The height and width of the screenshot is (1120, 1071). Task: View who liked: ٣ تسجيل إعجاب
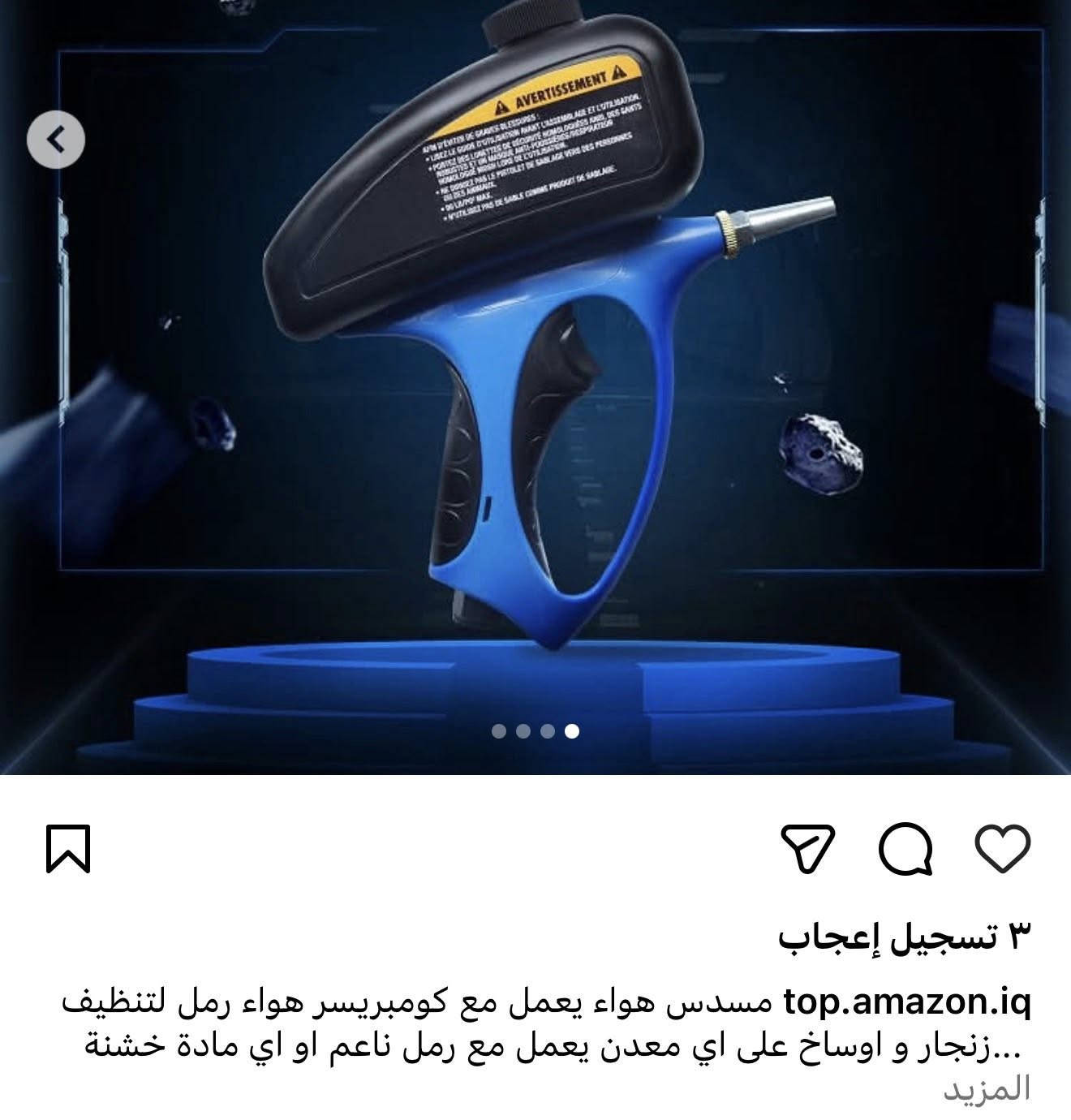tap(904, 937)
